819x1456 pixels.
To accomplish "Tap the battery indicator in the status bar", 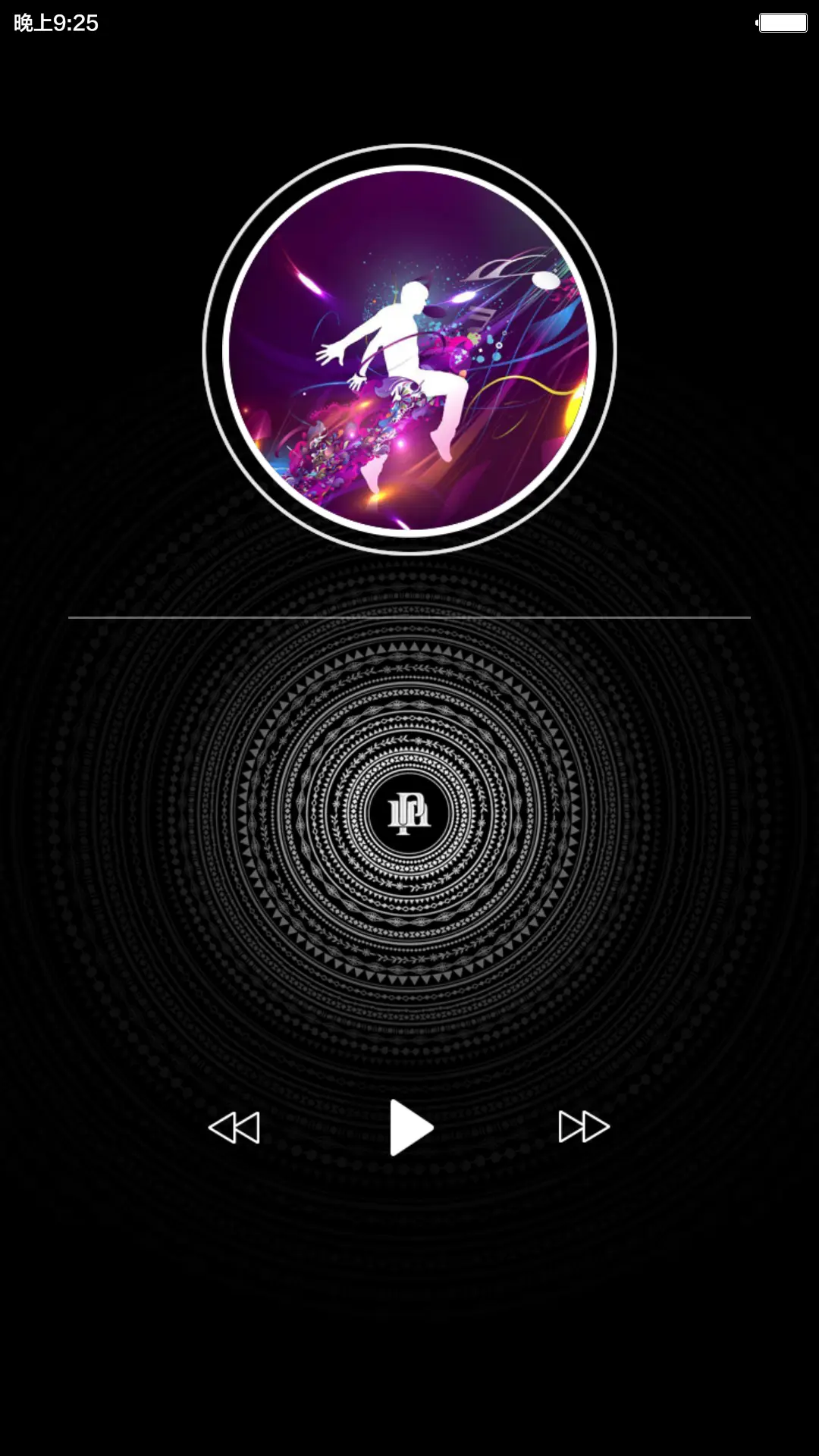I will 783,23.
